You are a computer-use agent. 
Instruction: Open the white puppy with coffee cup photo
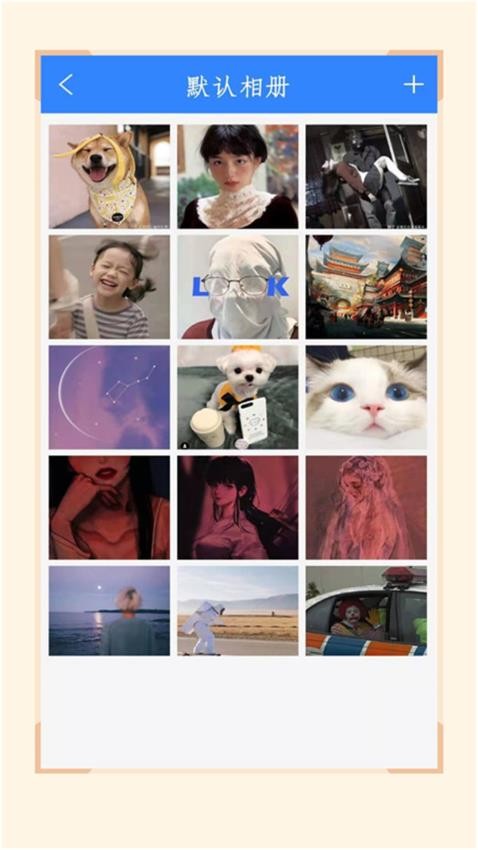238,397
